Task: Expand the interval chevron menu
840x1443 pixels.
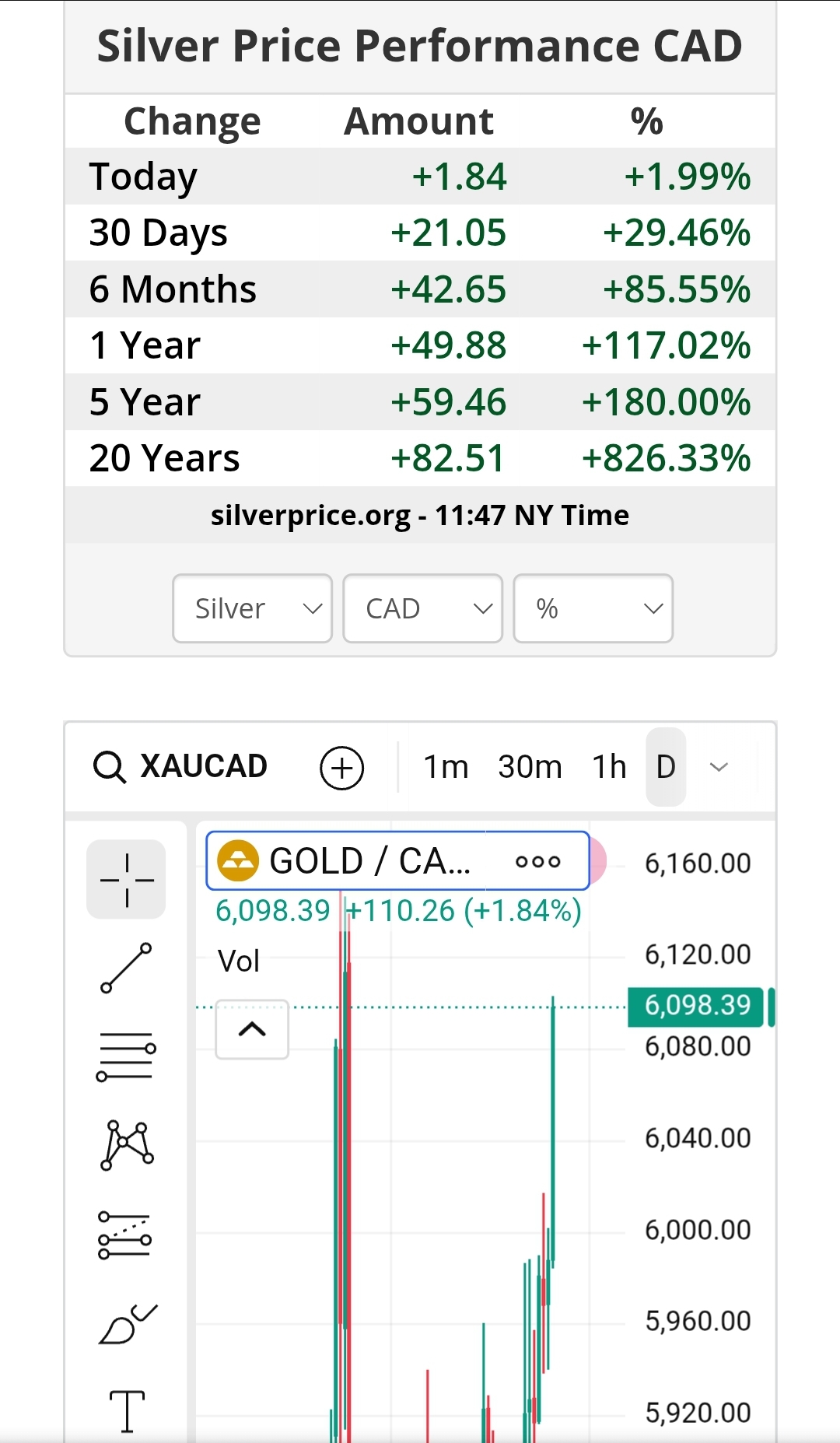Action: (x=719, y=767)
